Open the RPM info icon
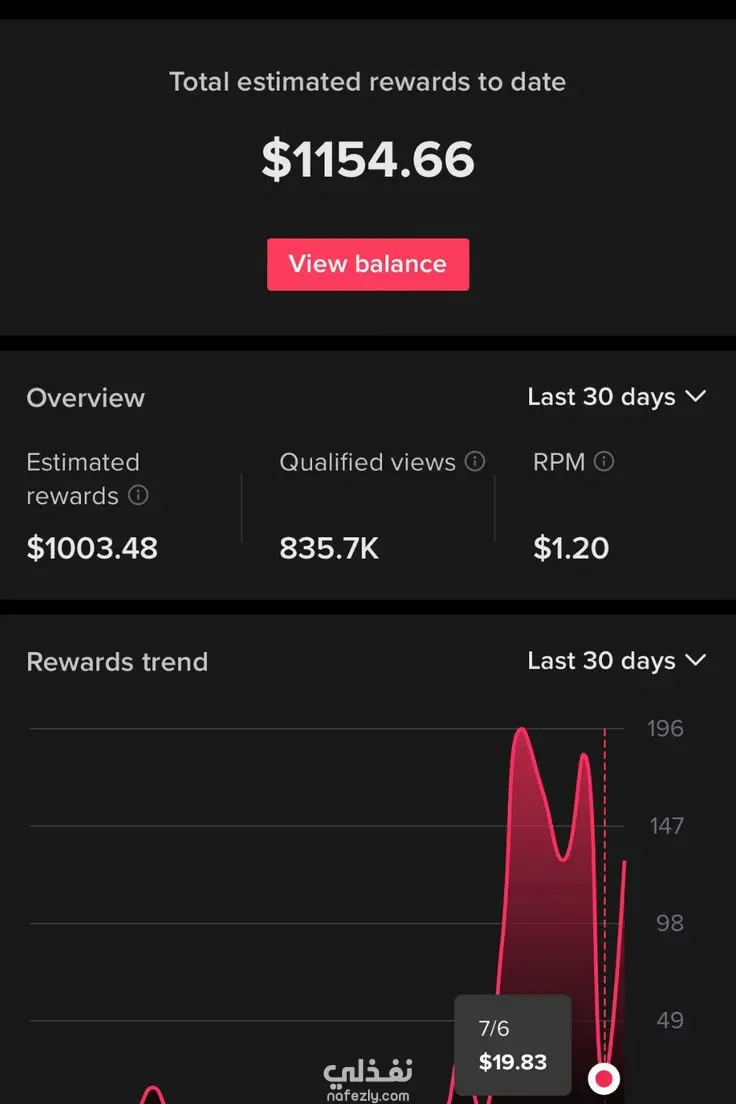The height and width of the screenshot is (1104, 736). (604, 461)
